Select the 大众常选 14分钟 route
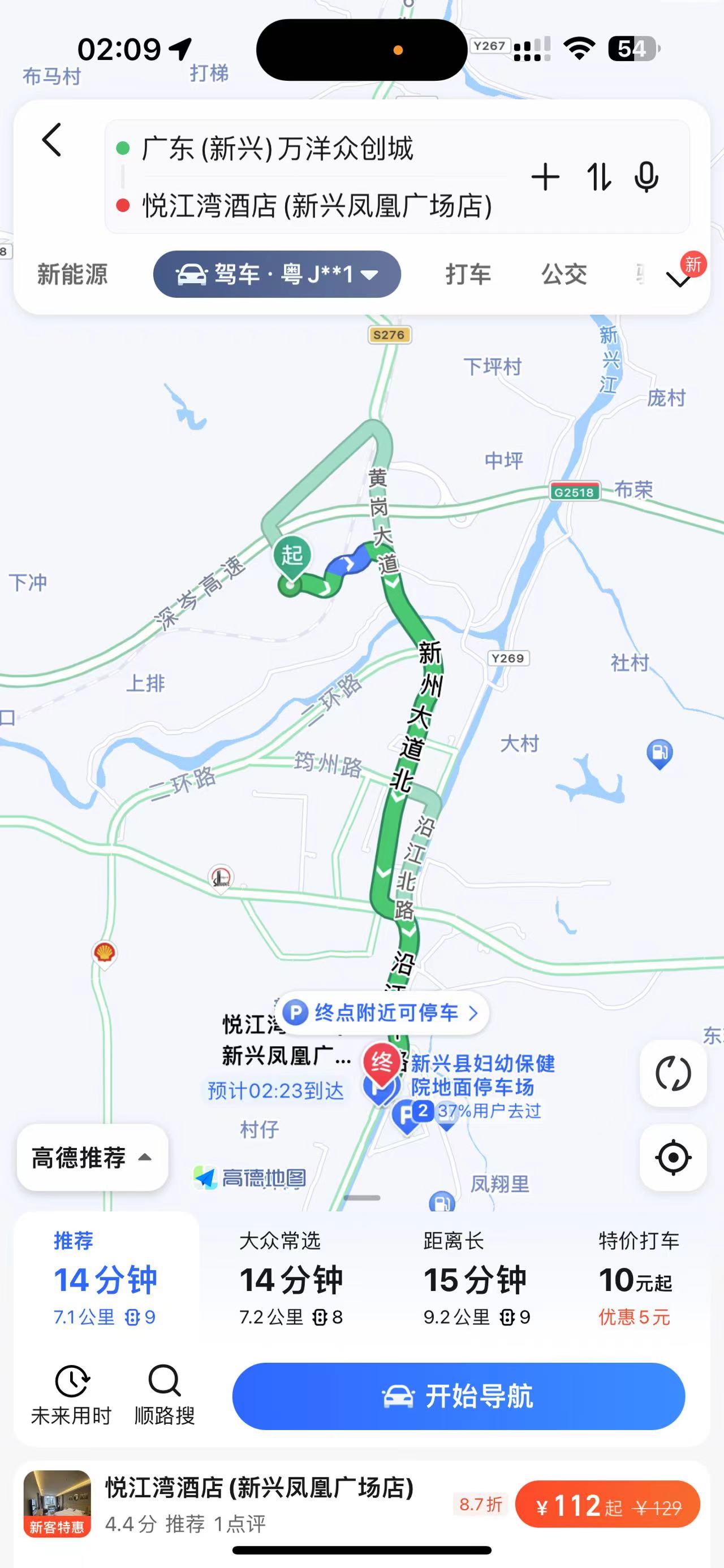 (x=291, y=1278)
